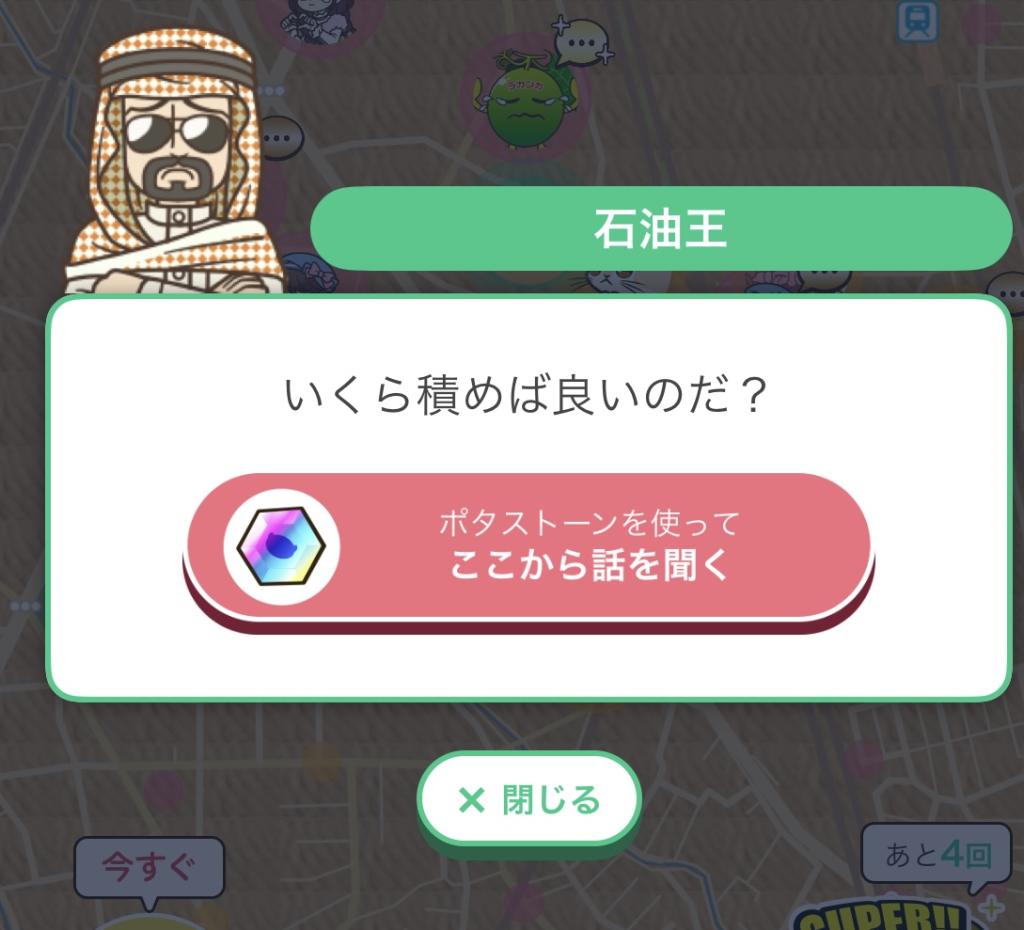Screen dimensions: 1024x930
Task: Use Pota Stone to hear the story
Action: click(x=528, y=547)
